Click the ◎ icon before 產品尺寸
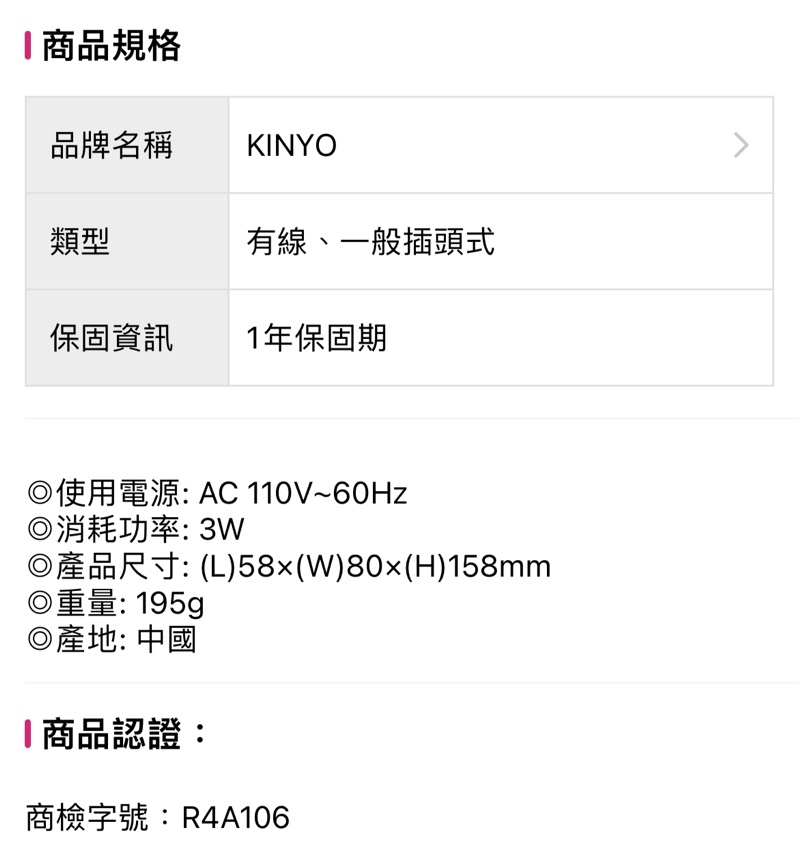799x848 pixels. 41,565
